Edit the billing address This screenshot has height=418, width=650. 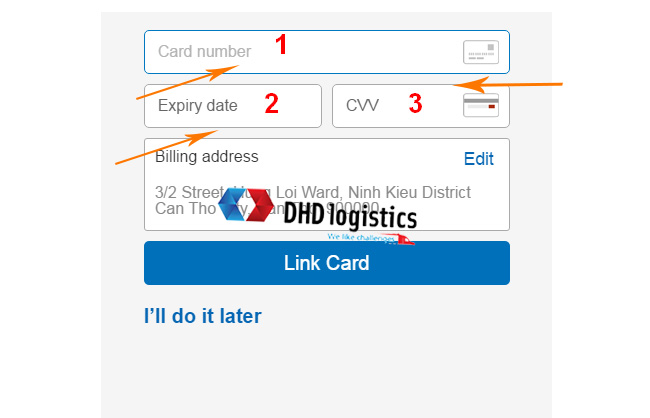click(x=478, y=159)
